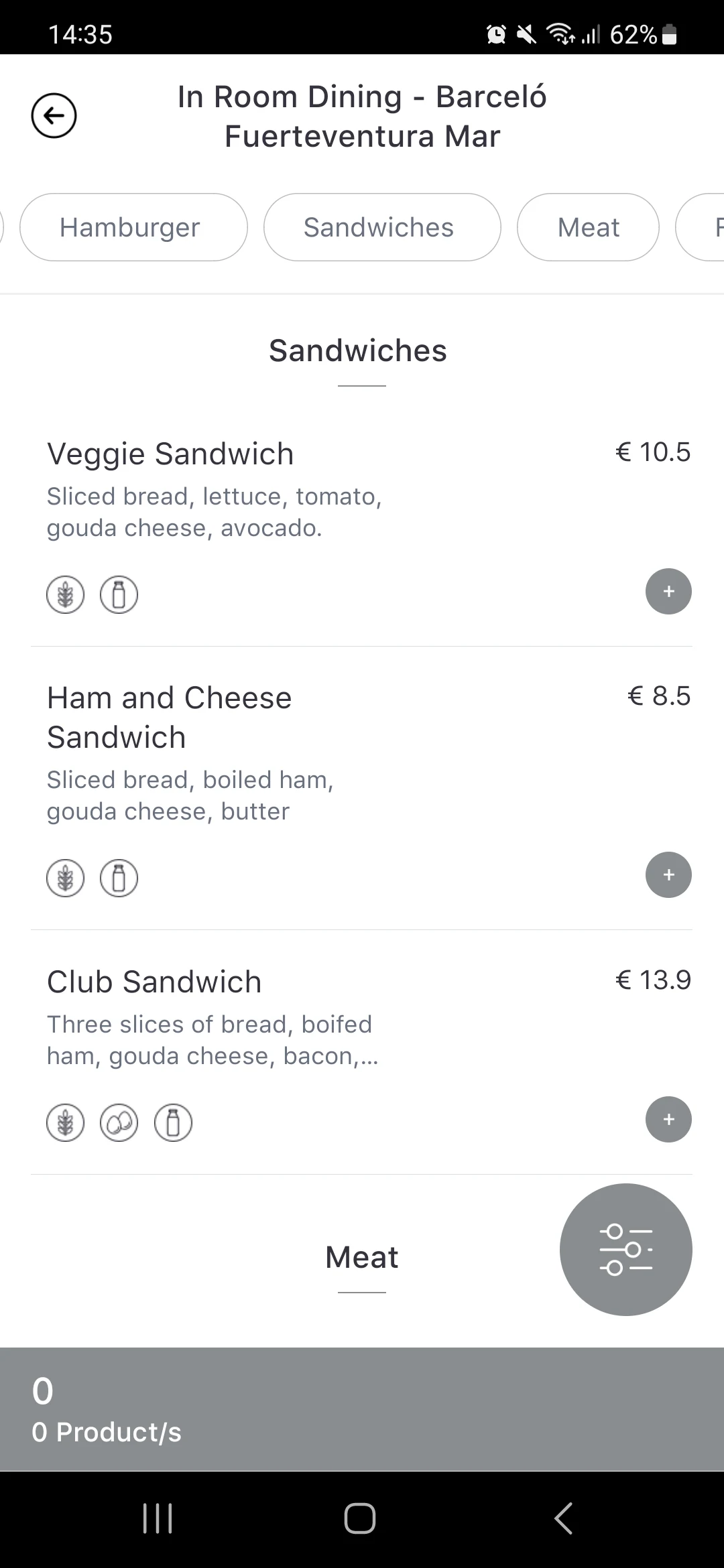The height and width of the screenshot is (1568, 724).
Task: Open the recent apps view
Action: pyautogui.click(x=158, y=1518)
